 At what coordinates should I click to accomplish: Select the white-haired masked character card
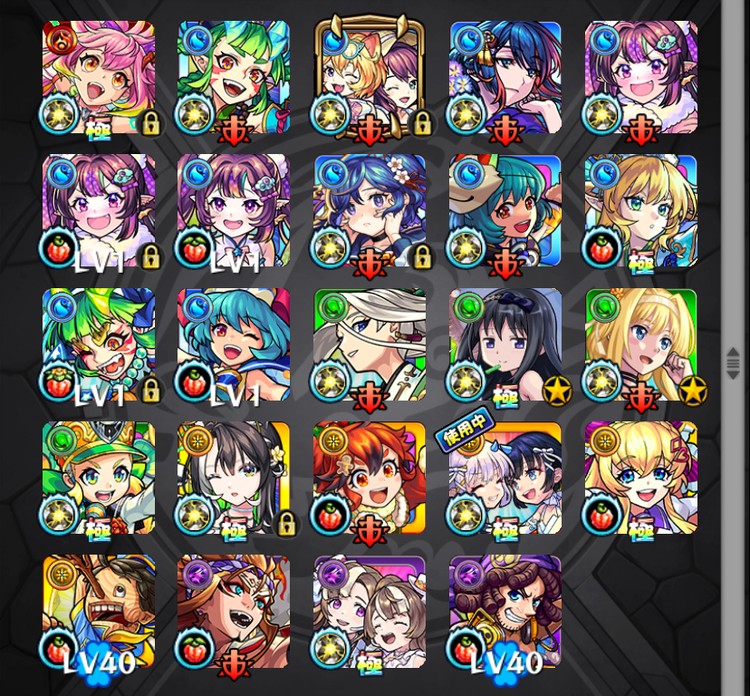(x=370, y=344)
